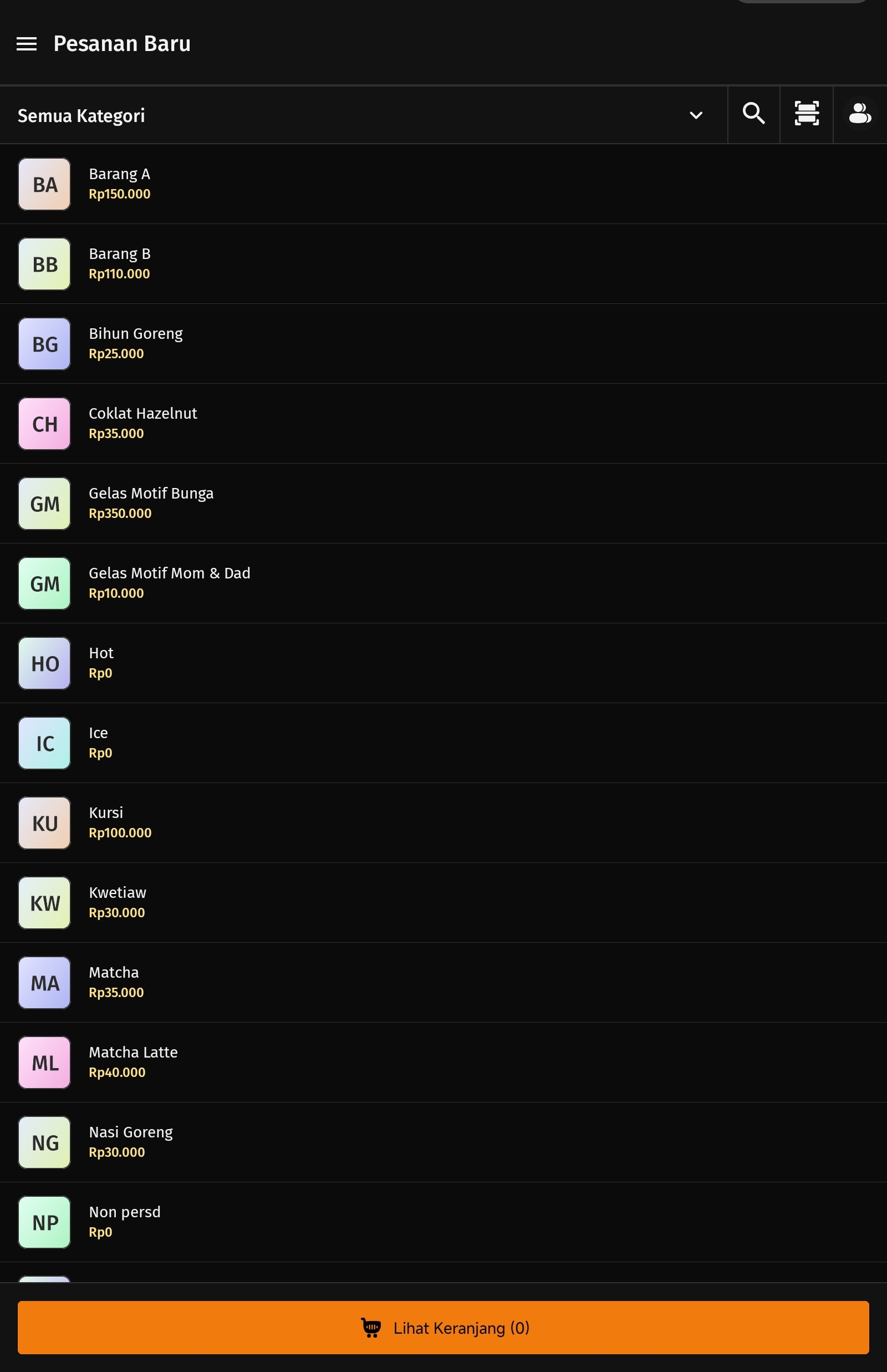The width and height of the screenshot is (887, 1372).
Task: Open Lihat Keranjang cart button
Action: 443,1328
